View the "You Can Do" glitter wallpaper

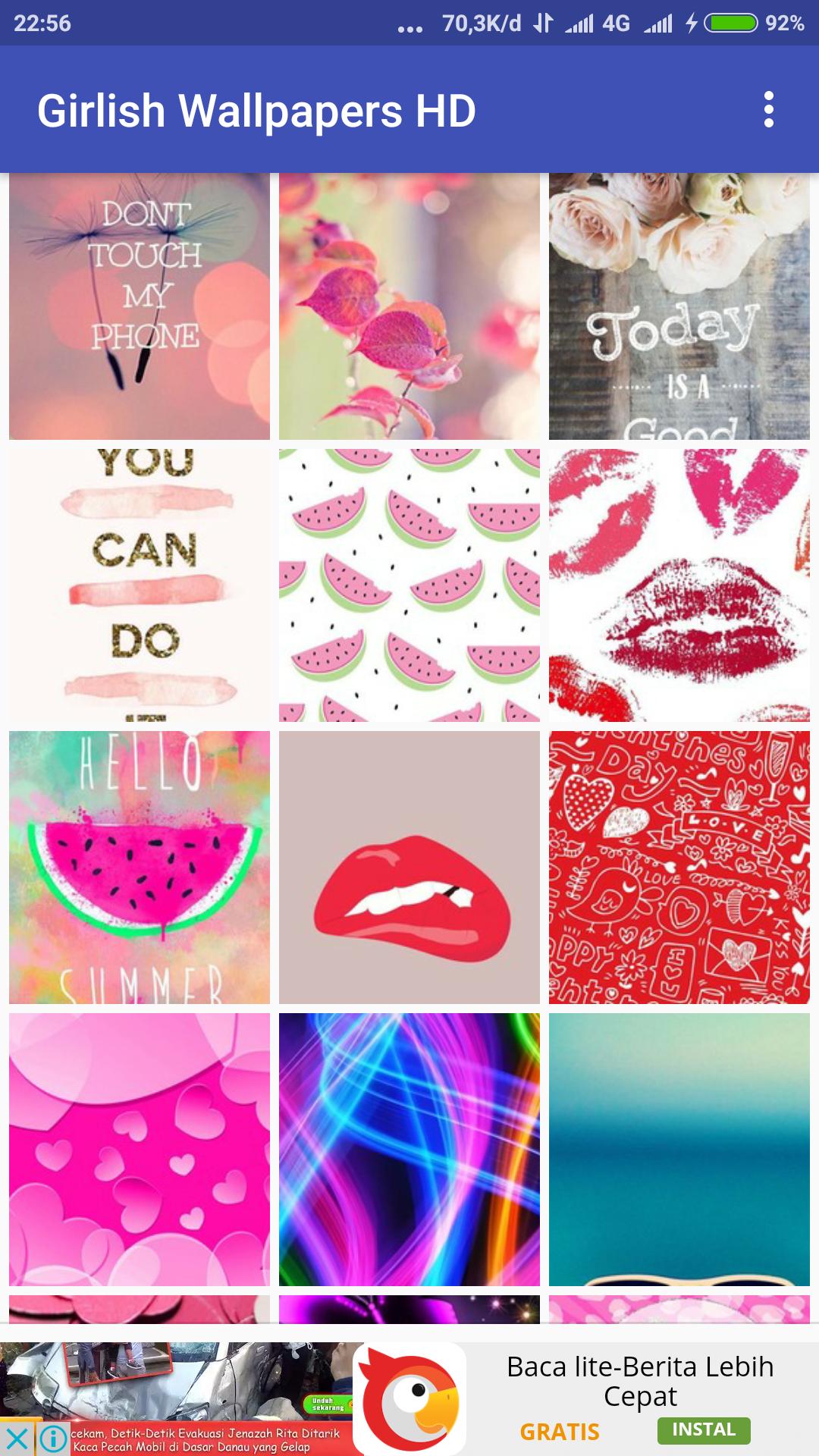tap(140, 585)
